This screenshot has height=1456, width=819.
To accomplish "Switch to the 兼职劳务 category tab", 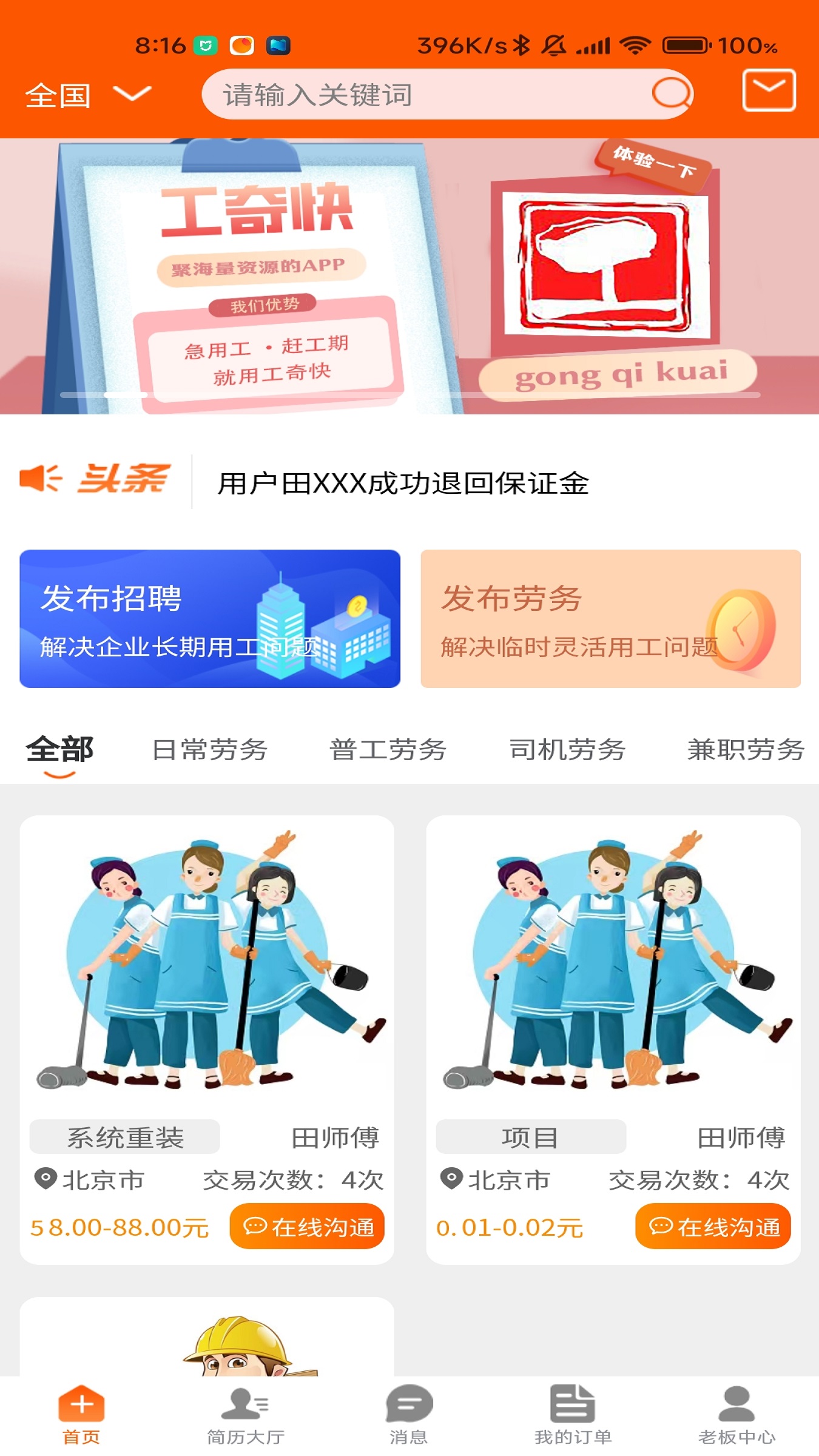I will coord(744,749).
